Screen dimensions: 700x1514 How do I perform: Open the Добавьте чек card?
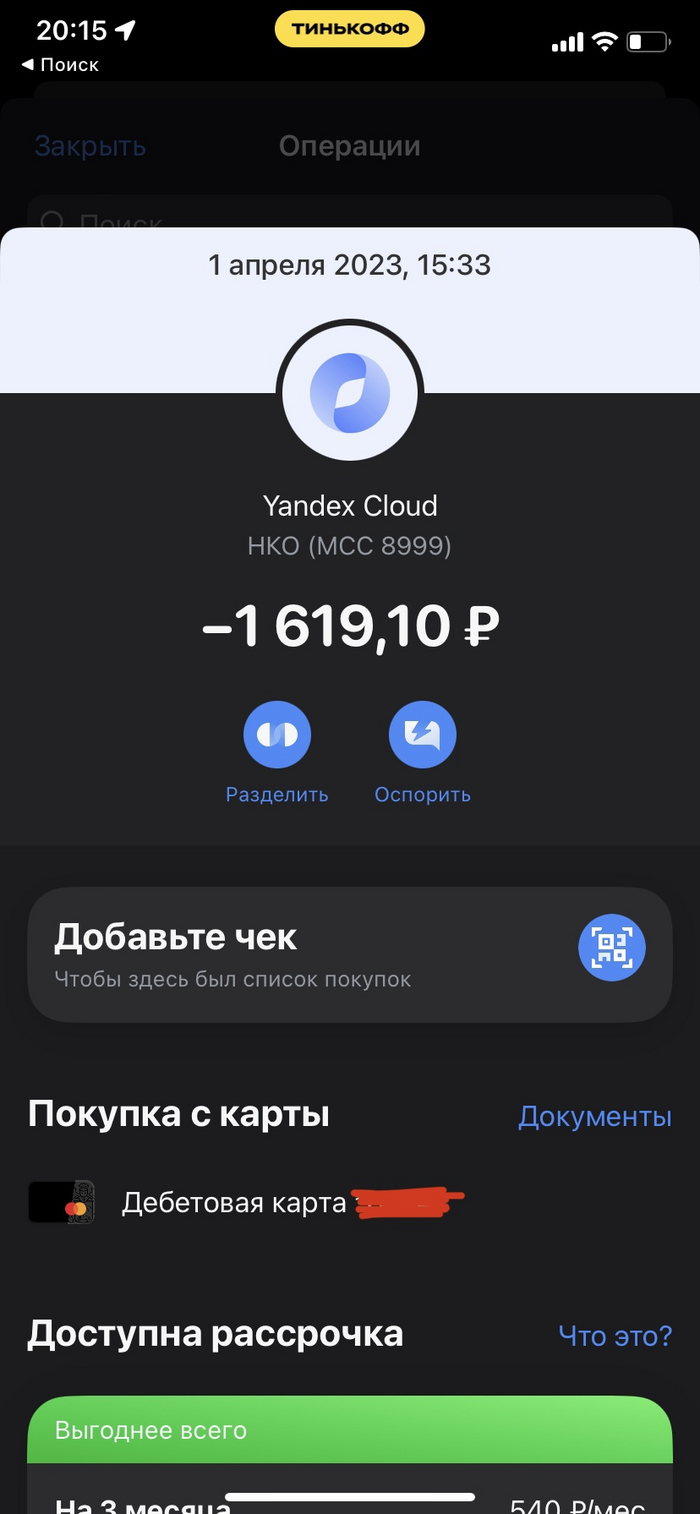(349, 954)
